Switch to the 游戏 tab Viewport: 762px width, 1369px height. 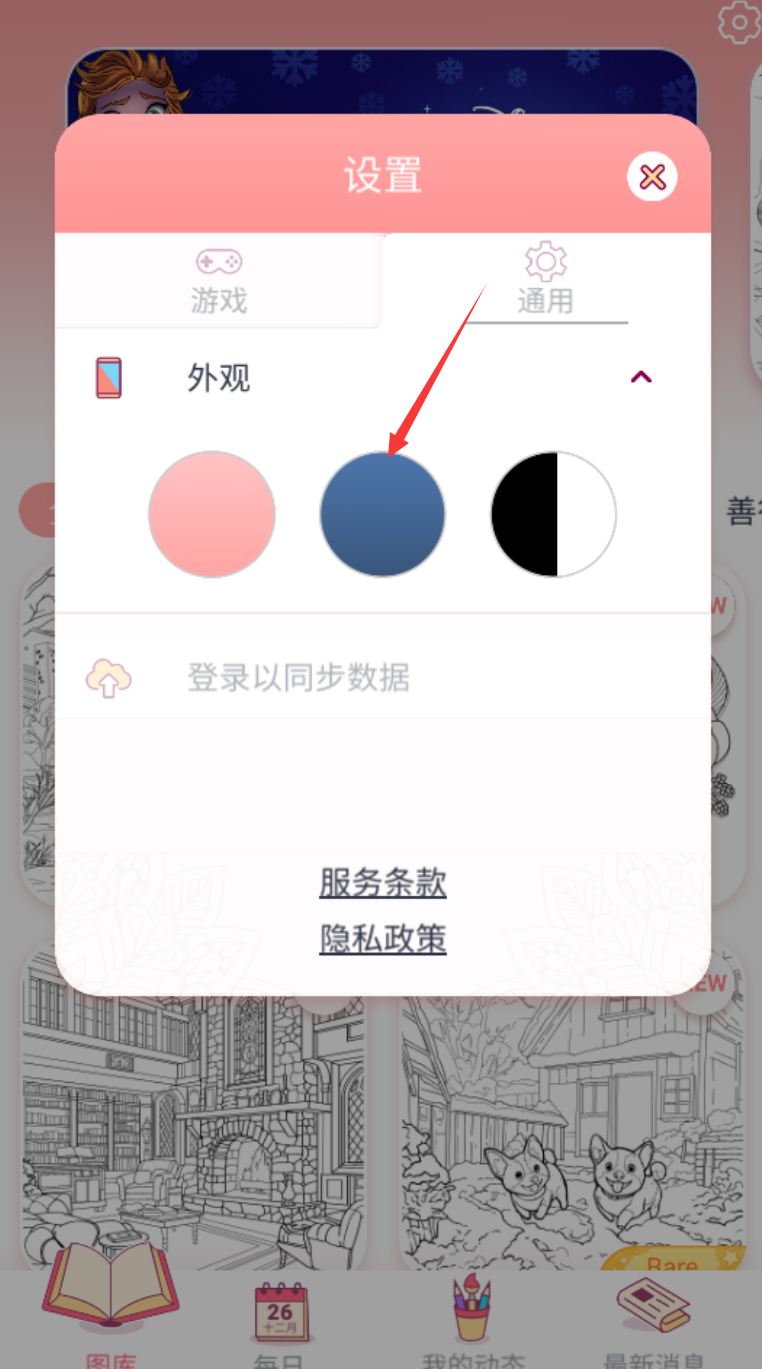tap(218, 280)
